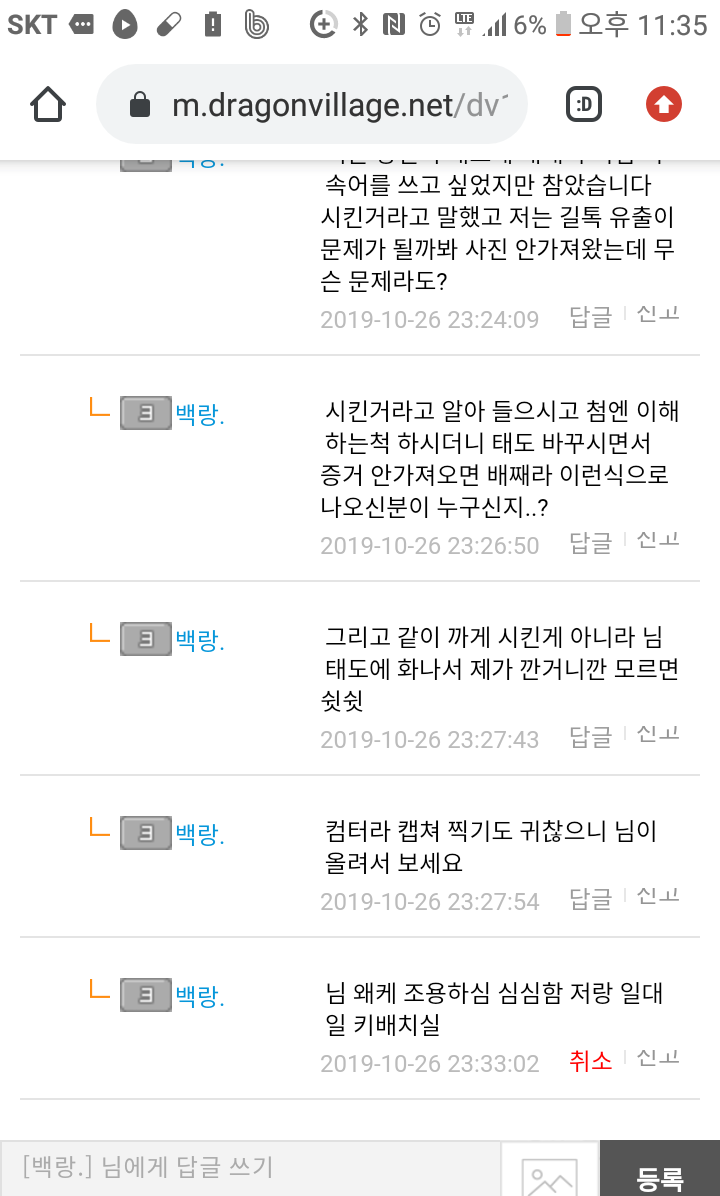720x1196 pixels.
Task: Tap 신고 next to the 23:27:54 comment
Action: click(x=658, y=897)
